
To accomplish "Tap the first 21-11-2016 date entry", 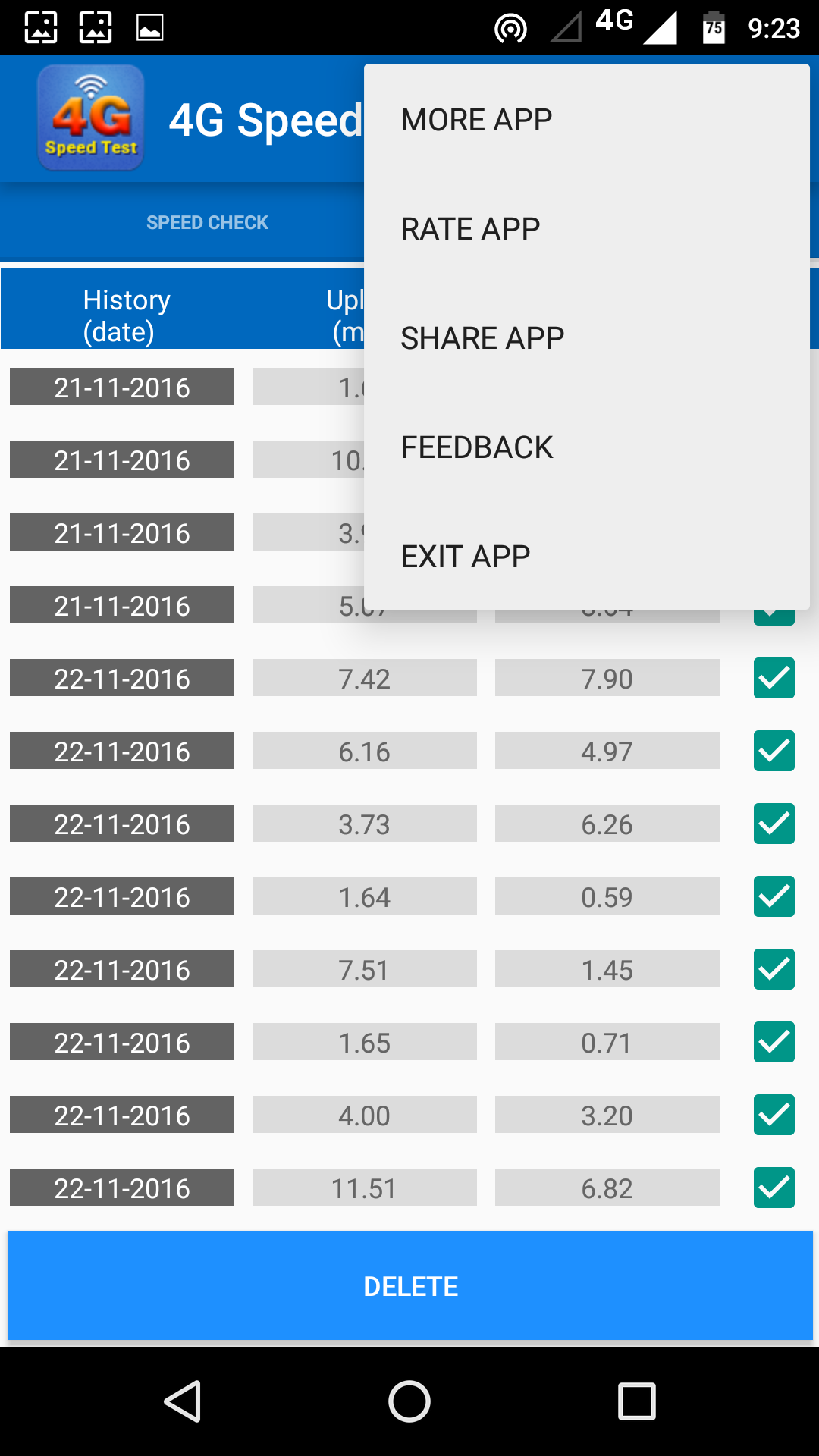I will (121, 387).
